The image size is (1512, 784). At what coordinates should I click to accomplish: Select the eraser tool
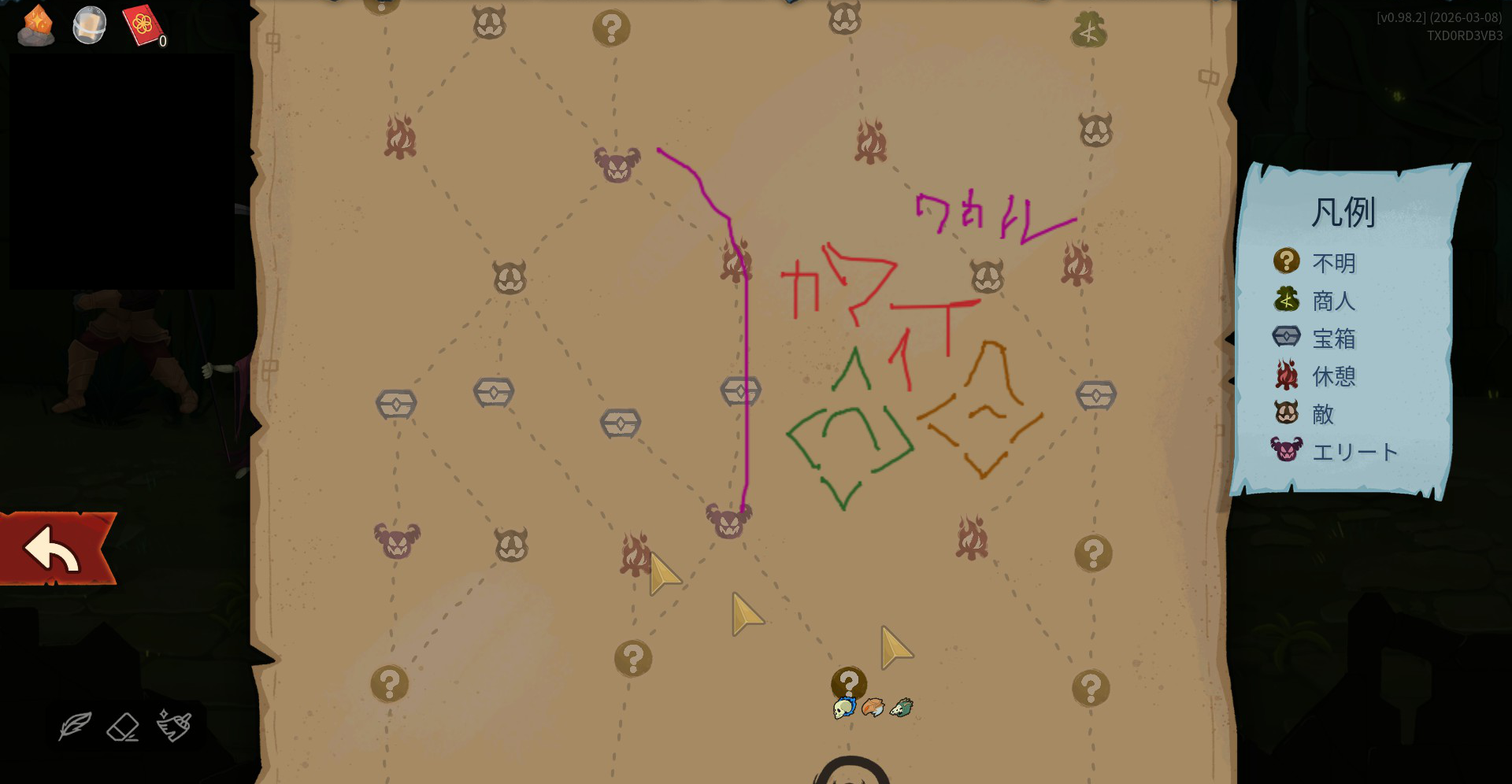[x=123, y=727]
